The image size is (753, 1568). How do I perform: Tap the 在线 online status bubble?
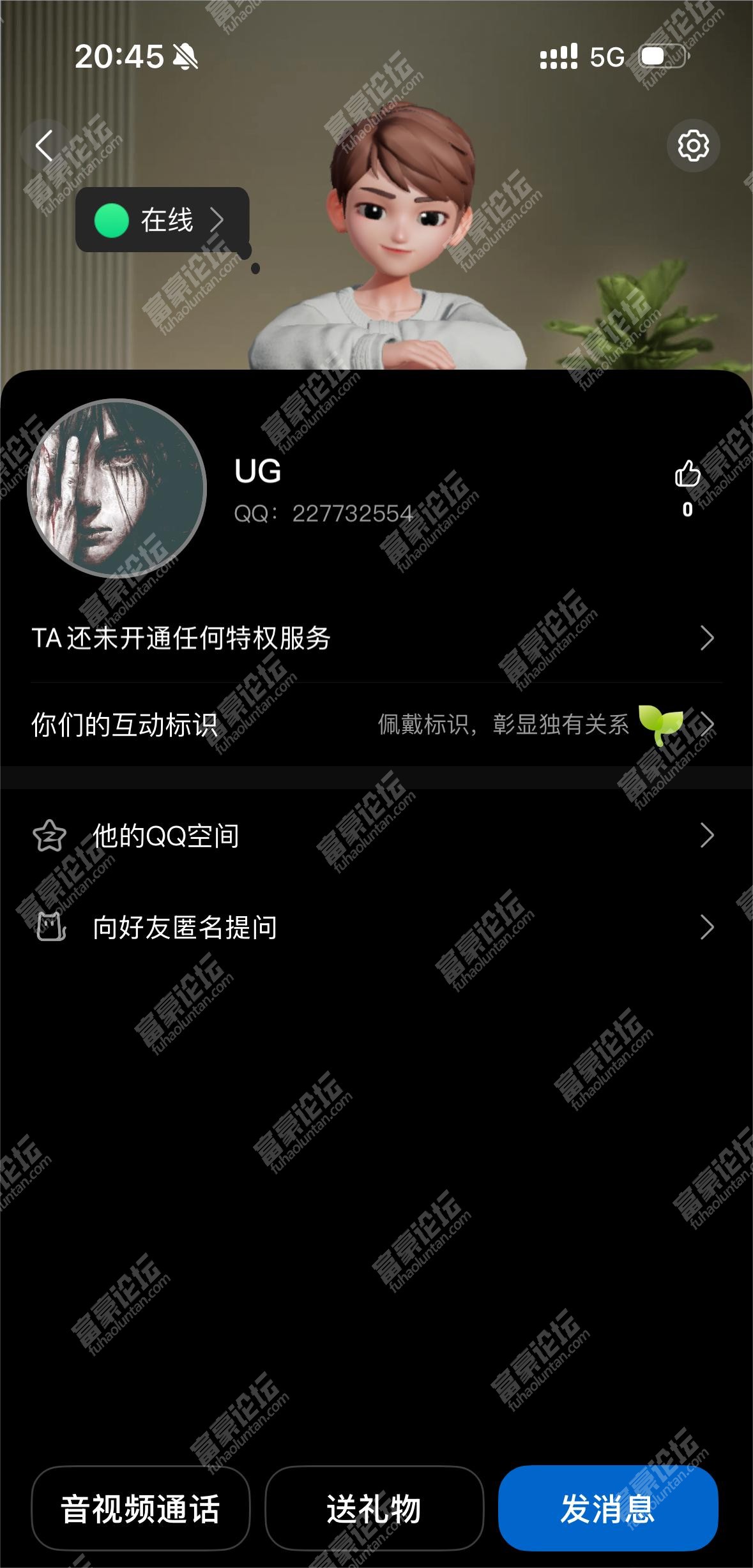(x=162, y=220)
